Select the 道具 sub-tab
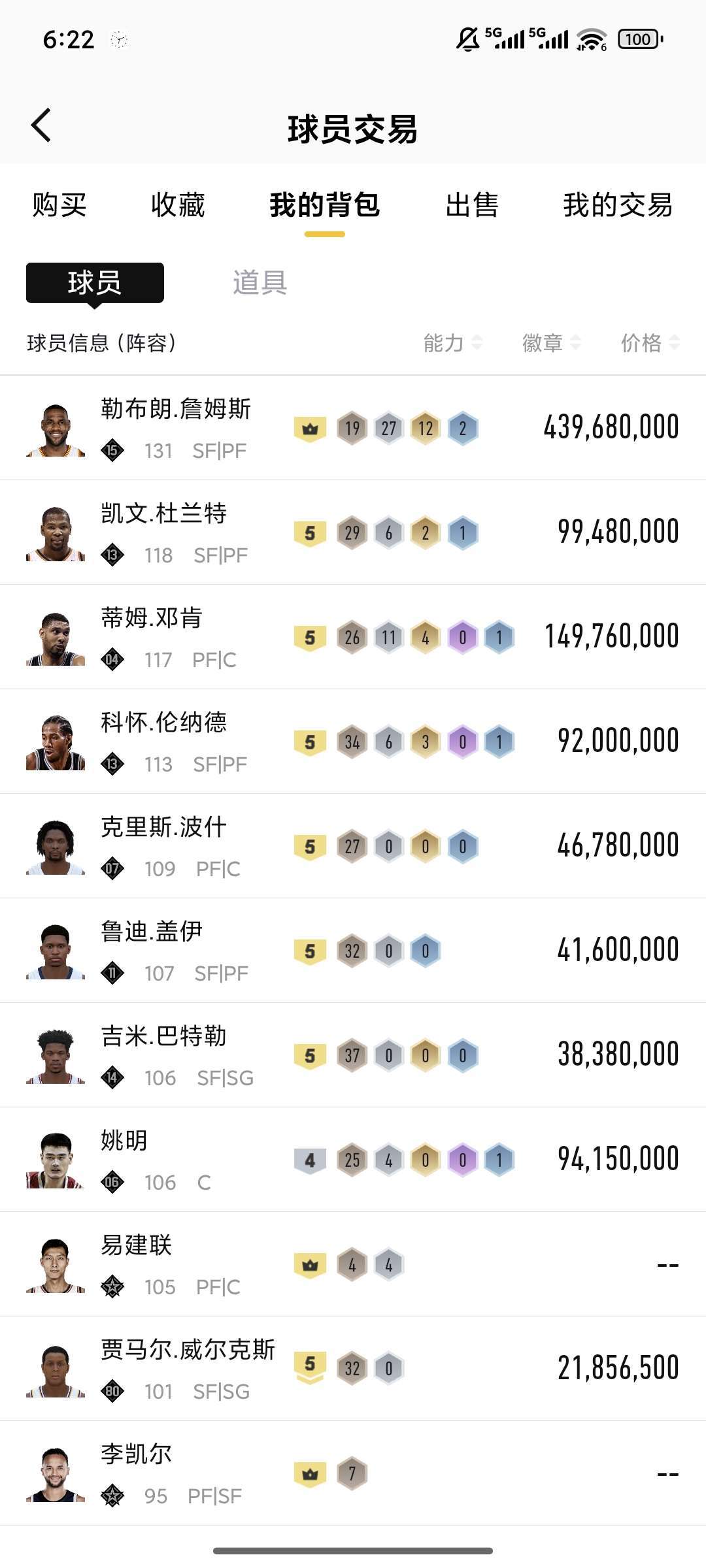This screenshot has width=706, height=1568. 260,283
